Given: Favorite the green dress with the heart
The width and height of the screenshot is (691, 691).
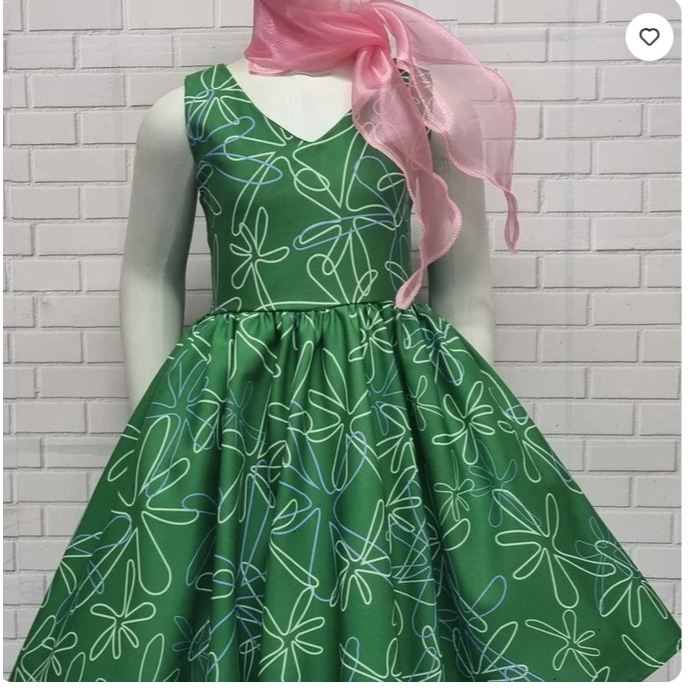Looking at the screenshot, I should coord(649,37).
